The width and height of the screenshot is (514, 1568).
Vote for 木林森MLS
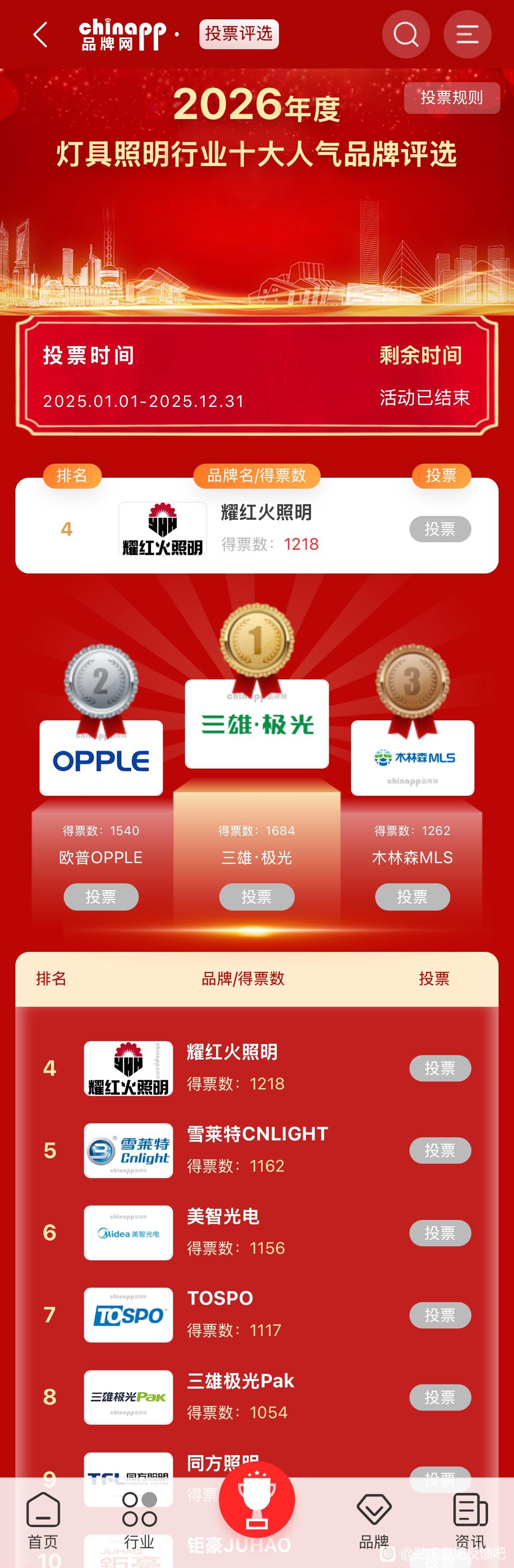click(413, 897)
